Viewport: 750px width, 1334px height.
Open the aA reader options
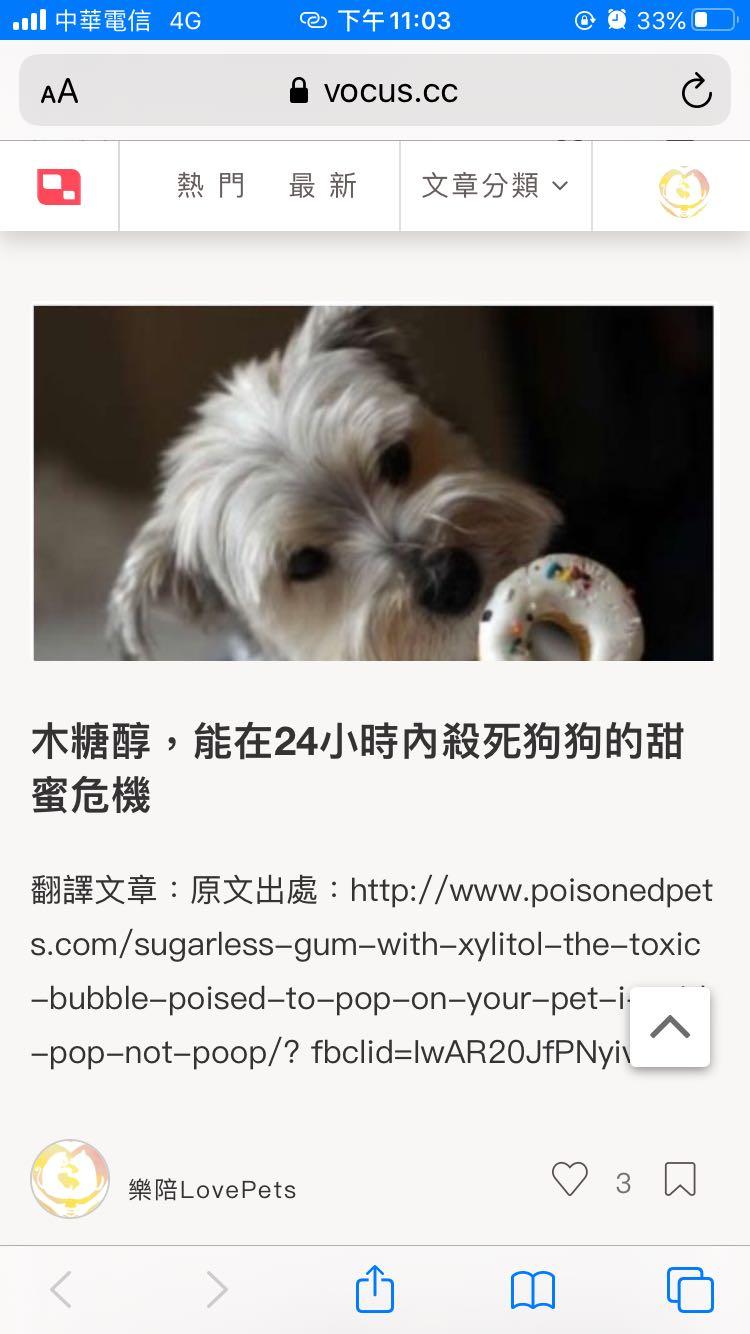(59, 92)
